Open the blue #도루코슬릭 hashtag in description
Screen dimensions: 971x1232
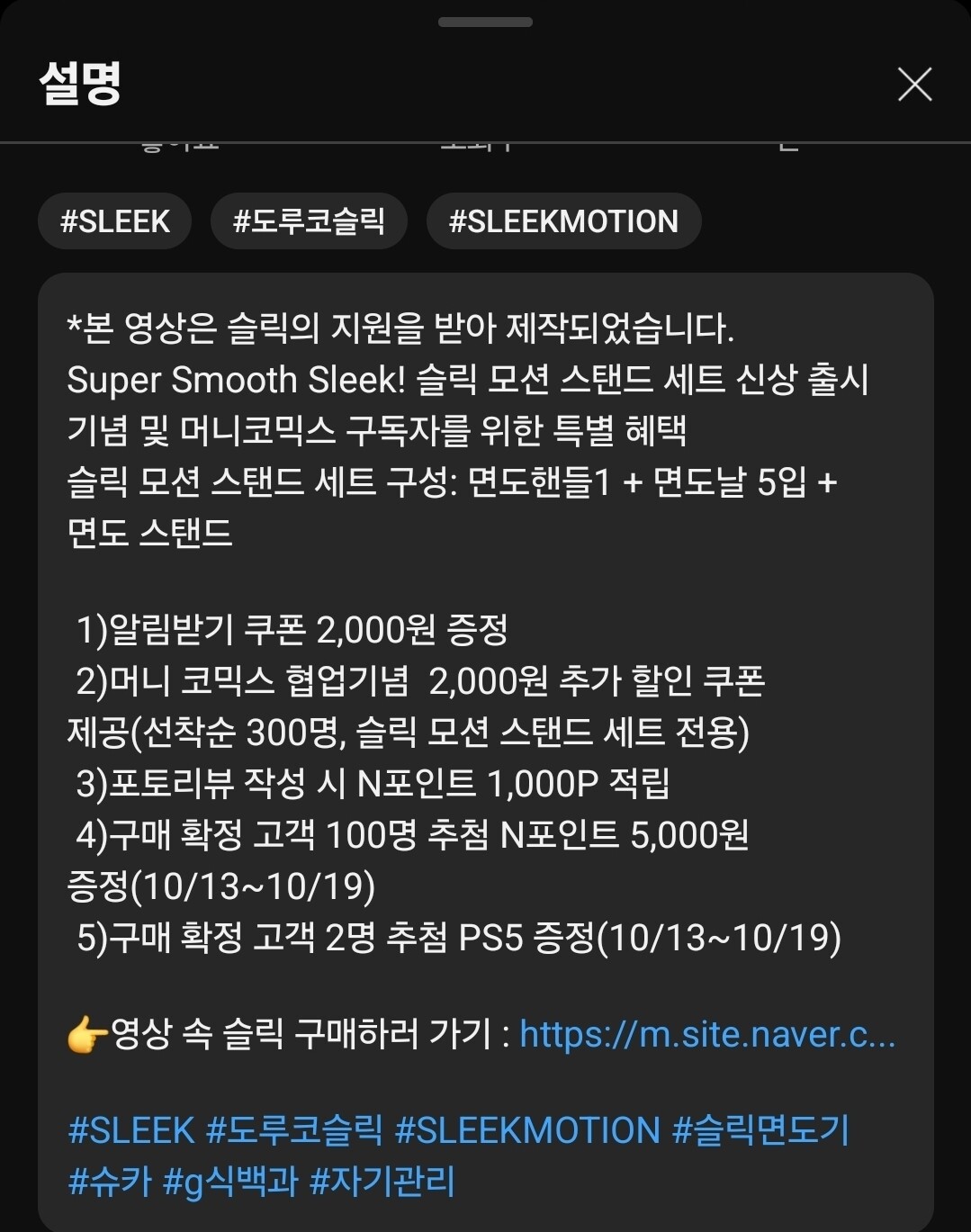pyautogui.click(x=294, y=1130)
